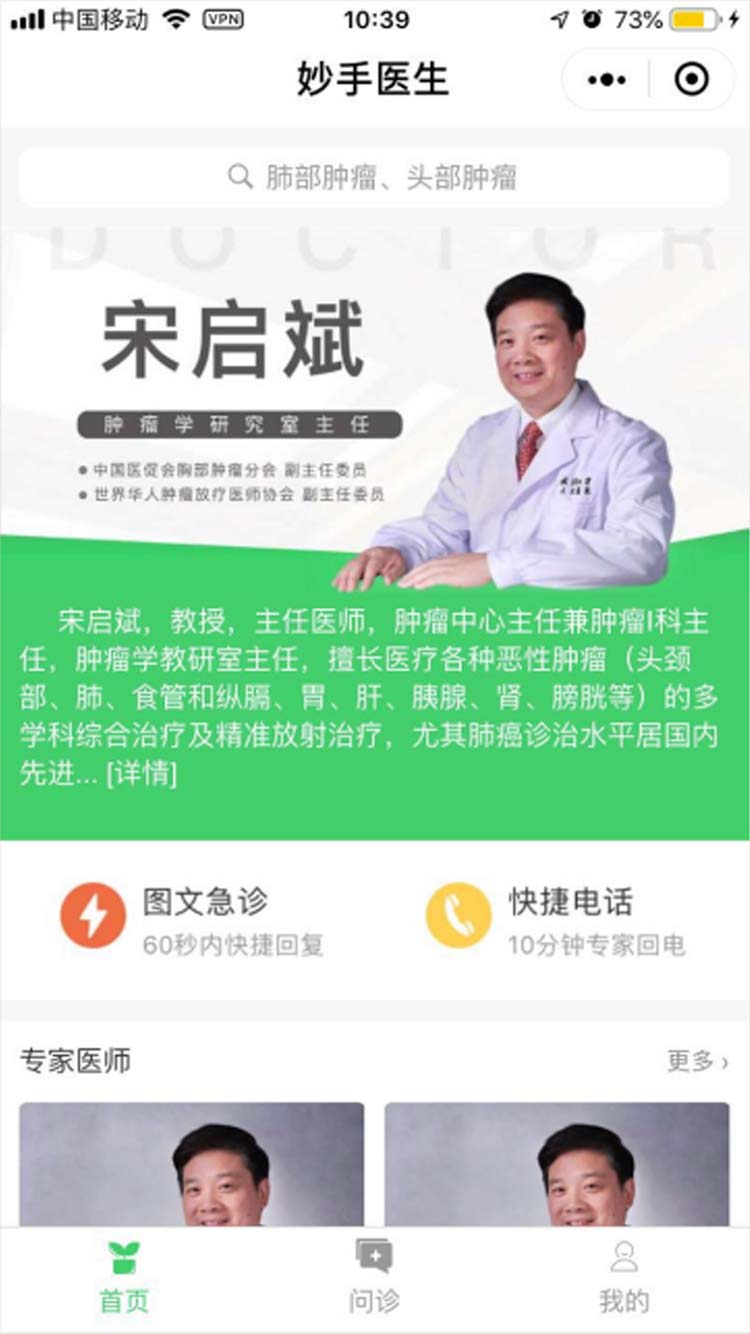Viewport: 750px width, 1334px height.
Task: Open the mini-program options menu (three dots)
Action: (x=605, y=79)
